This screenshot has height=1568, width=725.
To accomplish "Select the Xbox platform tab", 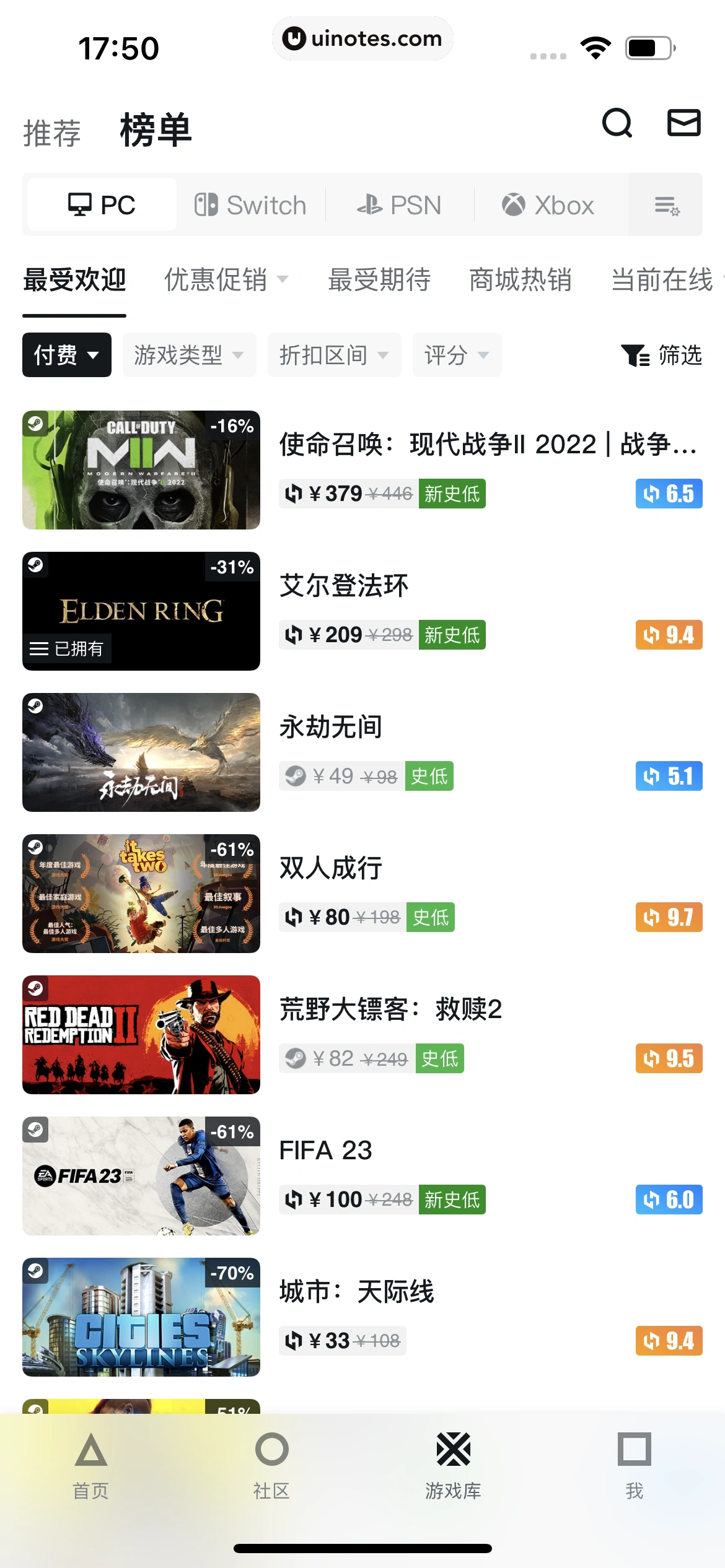I will [x=548, y=205].
